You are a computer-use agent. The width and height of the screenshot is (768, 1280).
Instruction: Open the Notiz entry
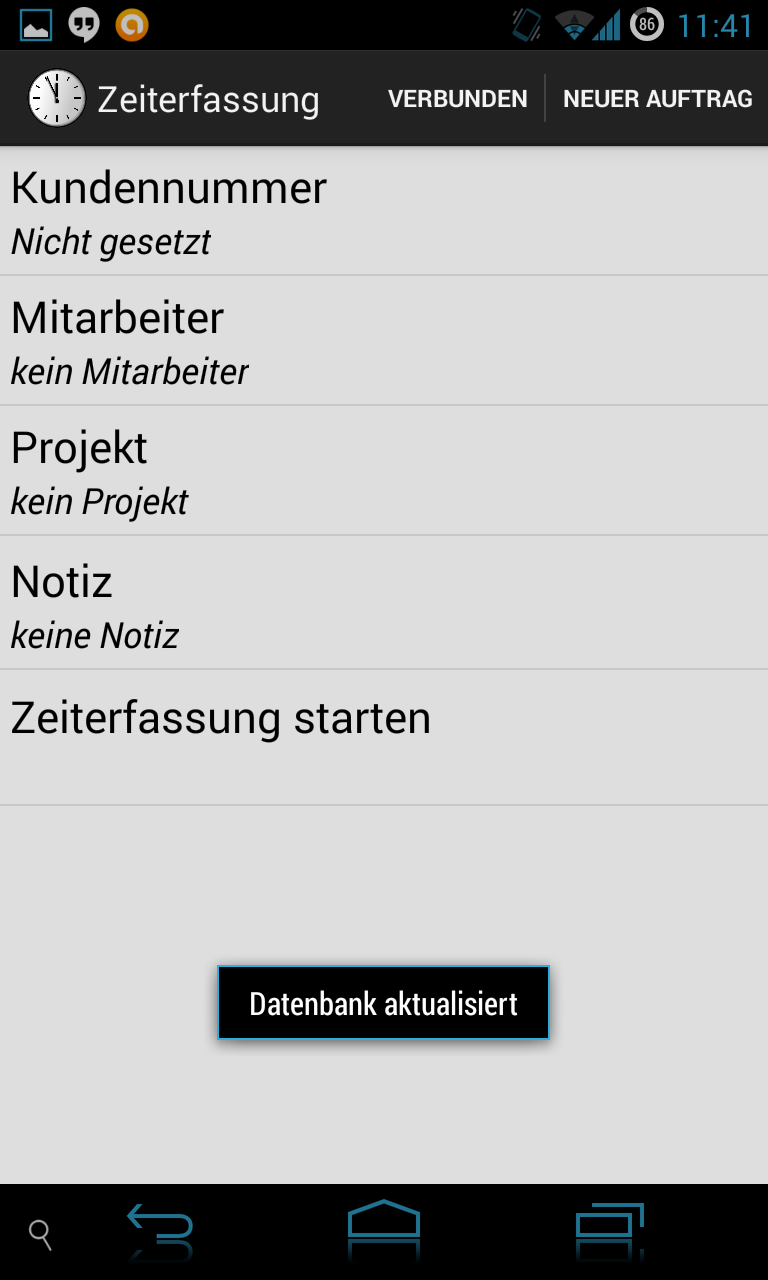384,603
